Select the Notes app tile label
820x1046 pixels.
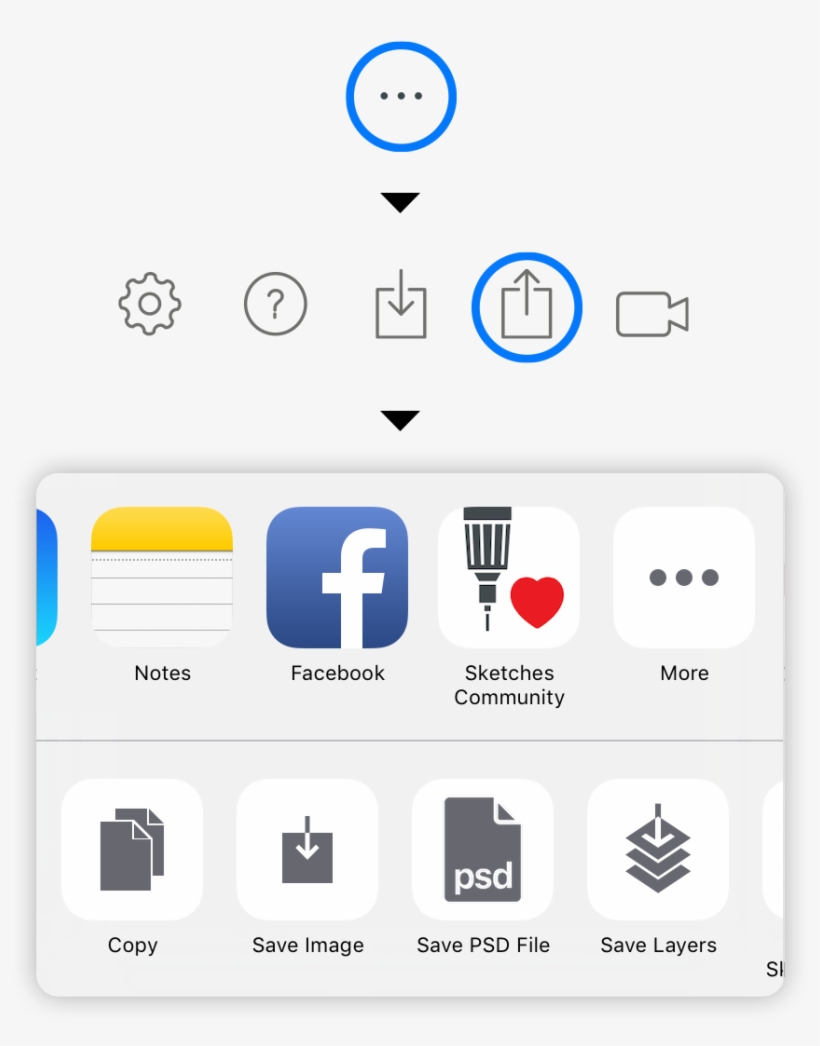point(162,673)
